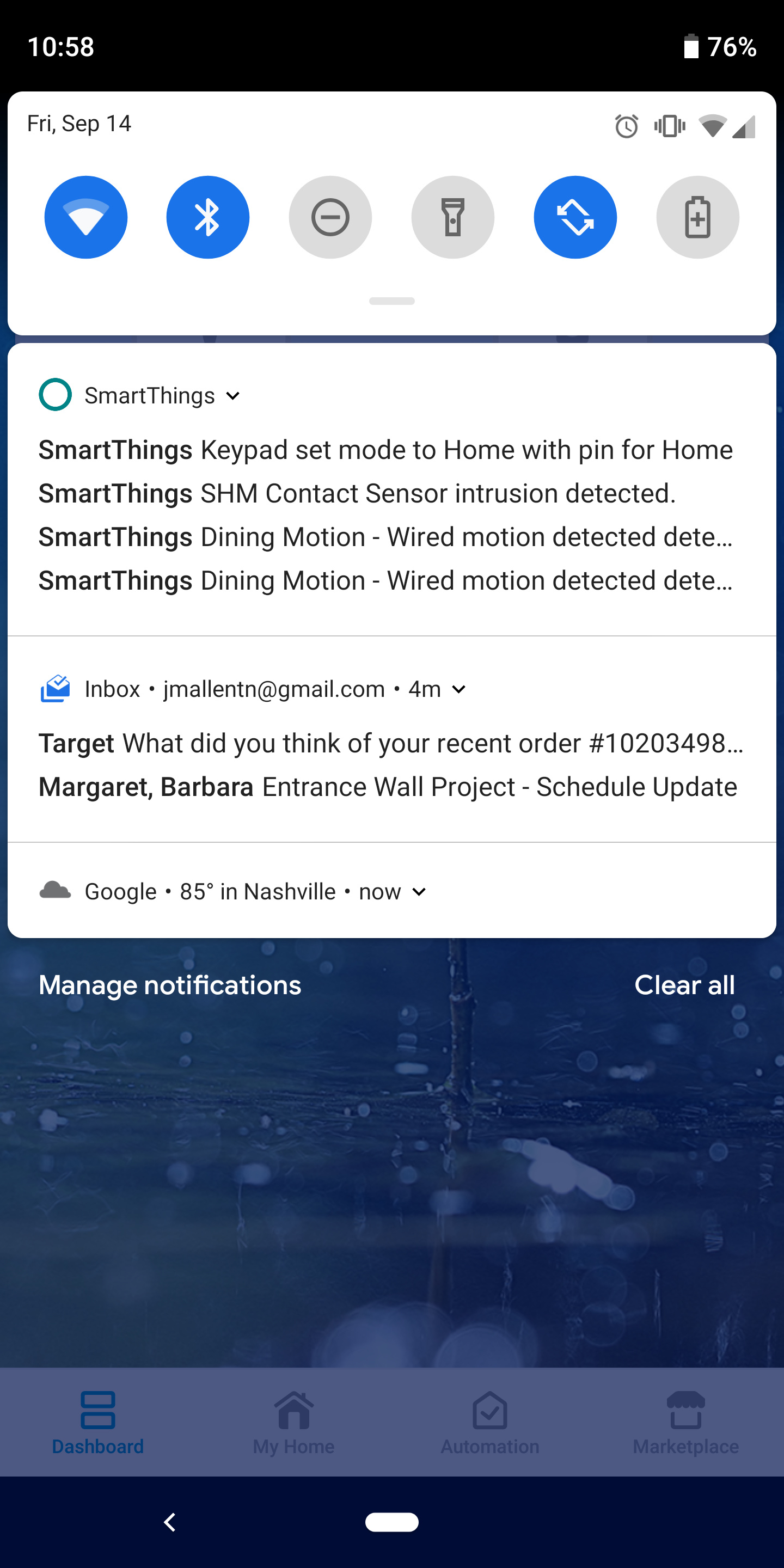Open the SmartThings notification app icon

[56, 395]
